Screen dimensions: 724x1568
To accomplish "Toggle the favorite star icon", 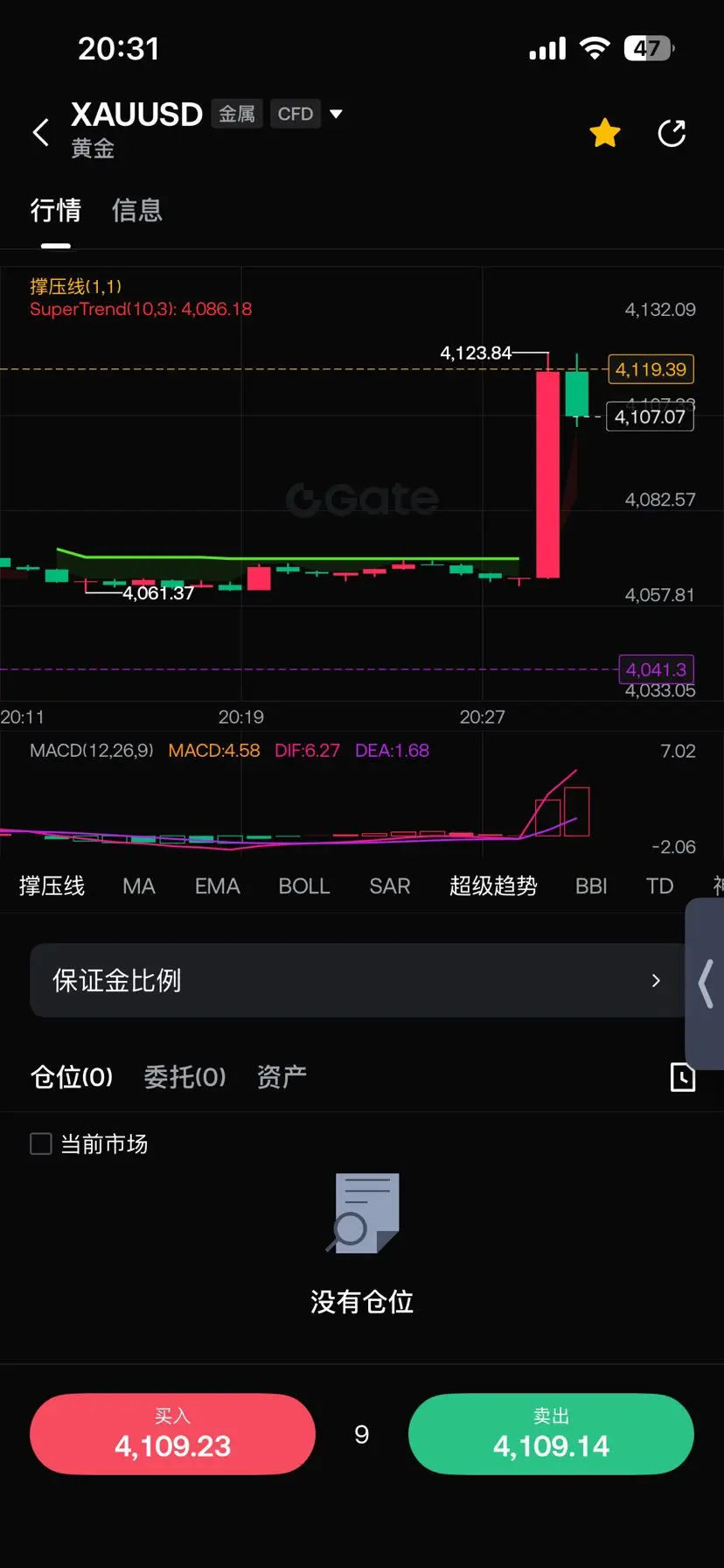I will click(x=604, y=133).
